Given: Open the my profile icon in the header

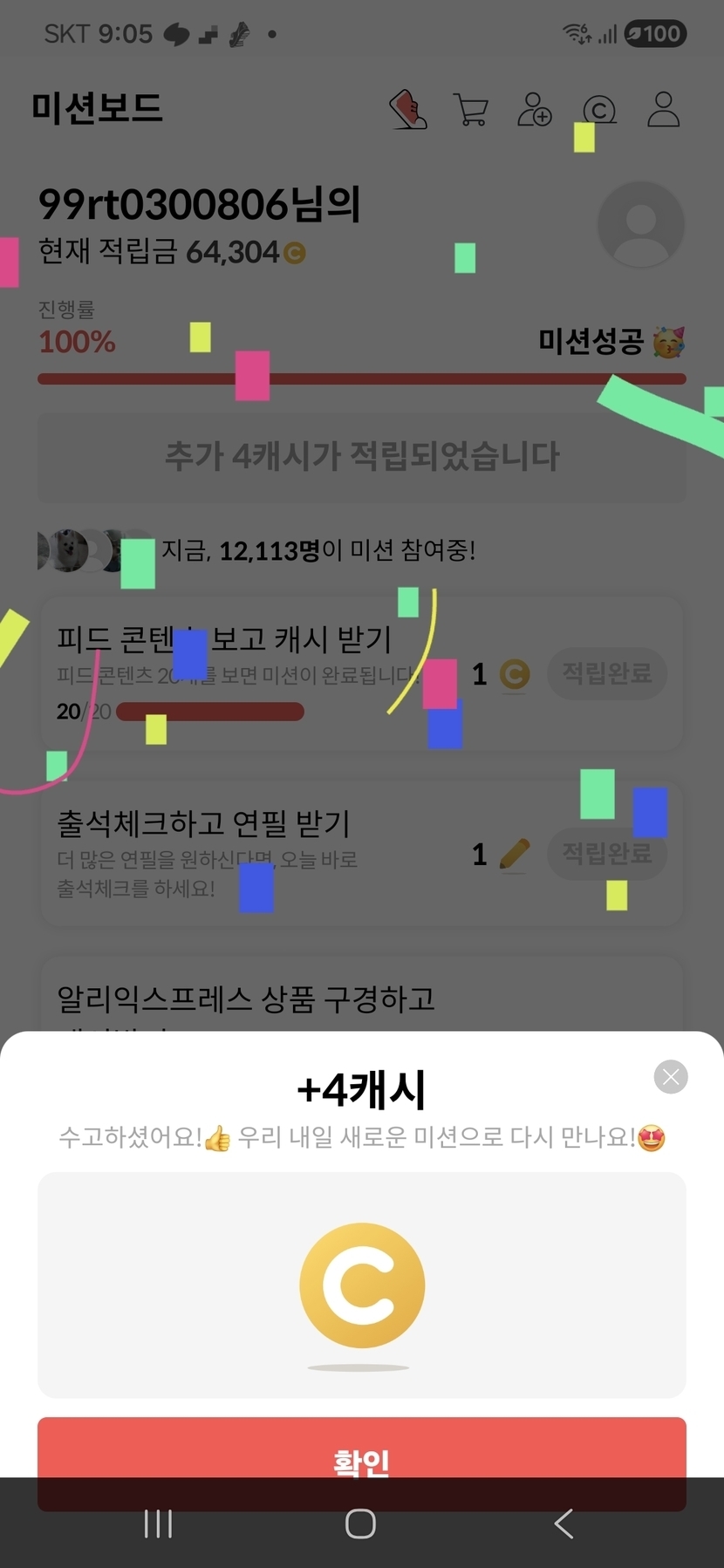Looking at the screenshot, I should tap(663, 110).
